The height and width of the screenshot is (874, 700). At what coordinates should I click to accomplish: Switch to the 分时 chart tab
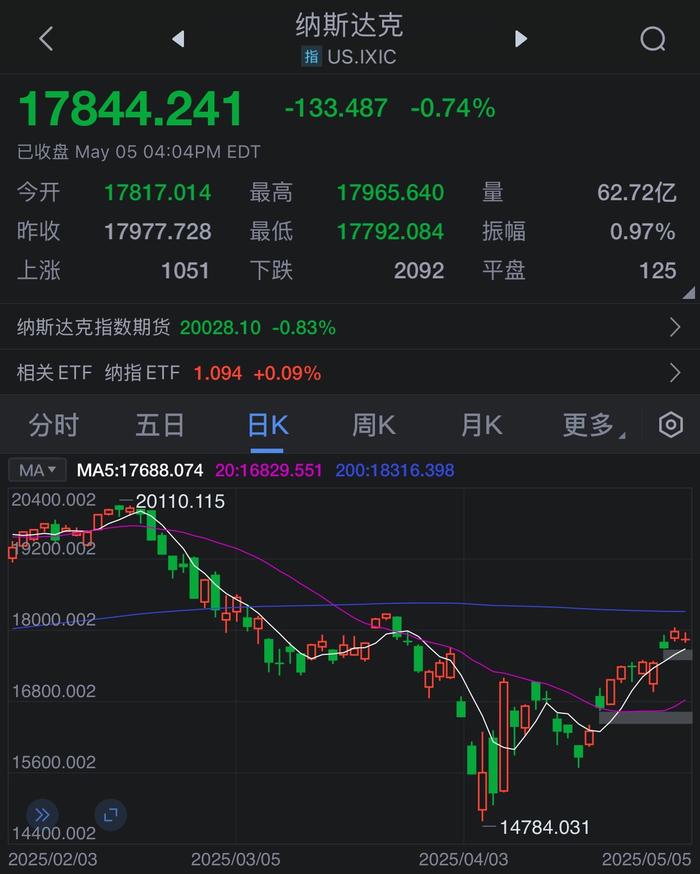pos(54,425)
